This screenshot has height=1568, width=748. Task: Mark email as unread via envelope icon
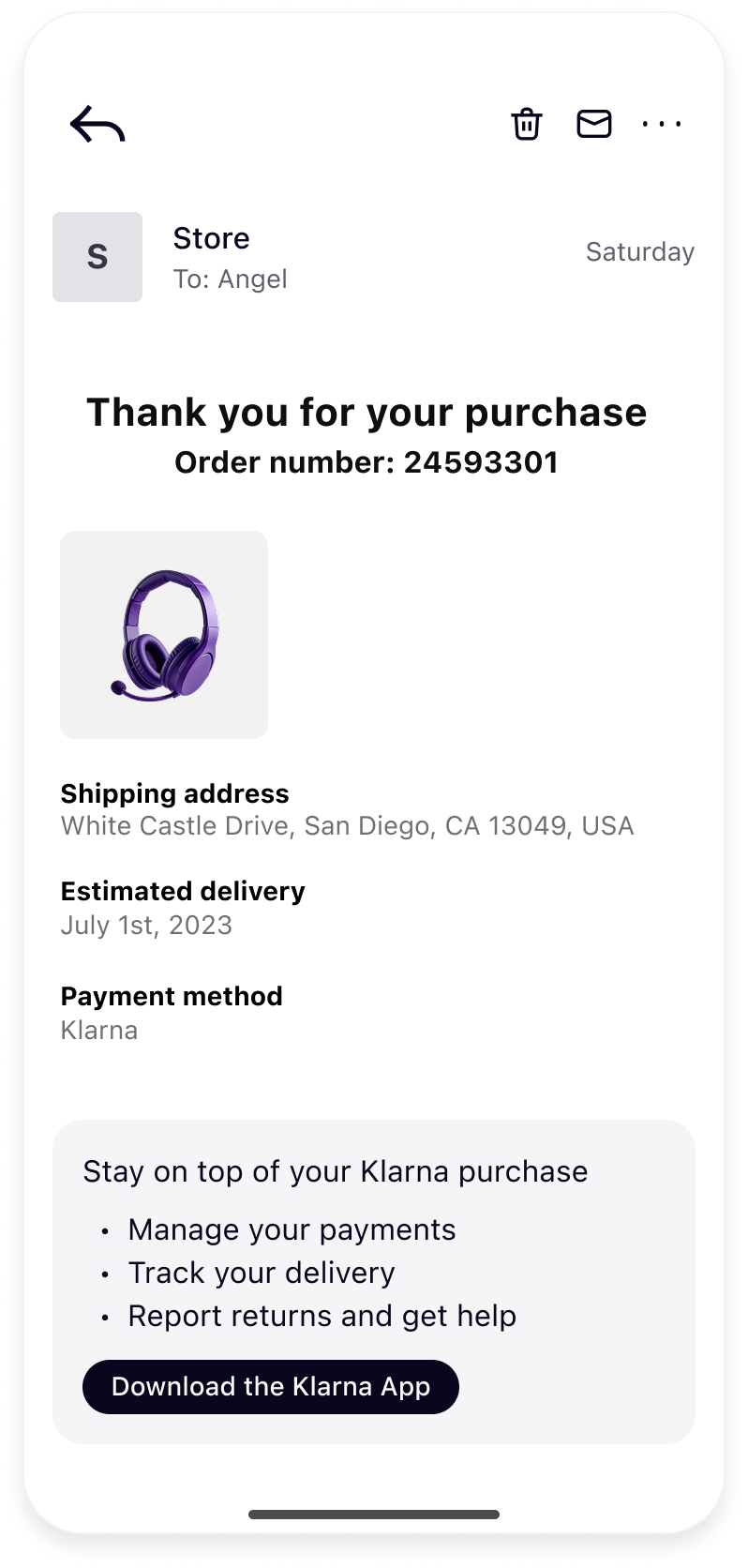[593, 124]
